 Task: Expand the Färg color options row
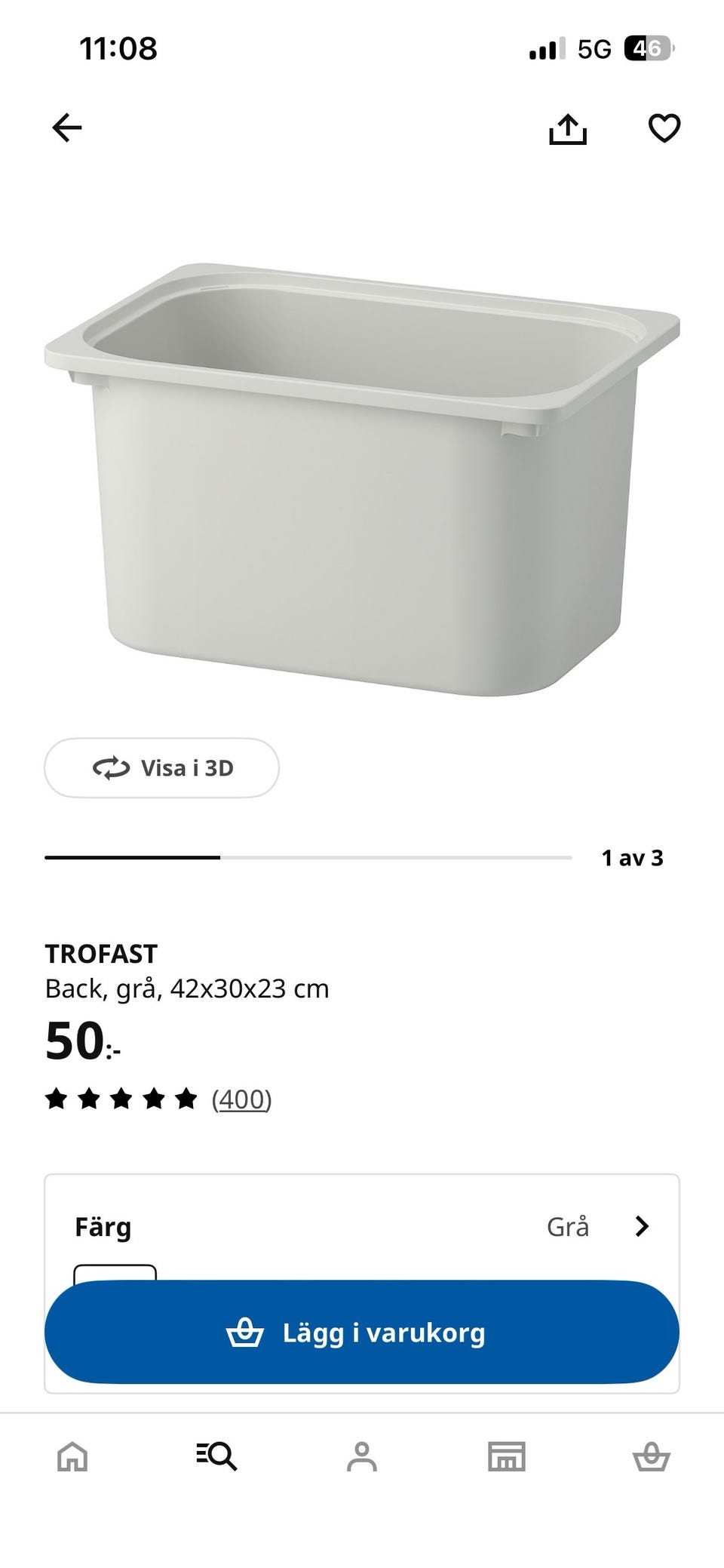click(x=362, y=1227)
